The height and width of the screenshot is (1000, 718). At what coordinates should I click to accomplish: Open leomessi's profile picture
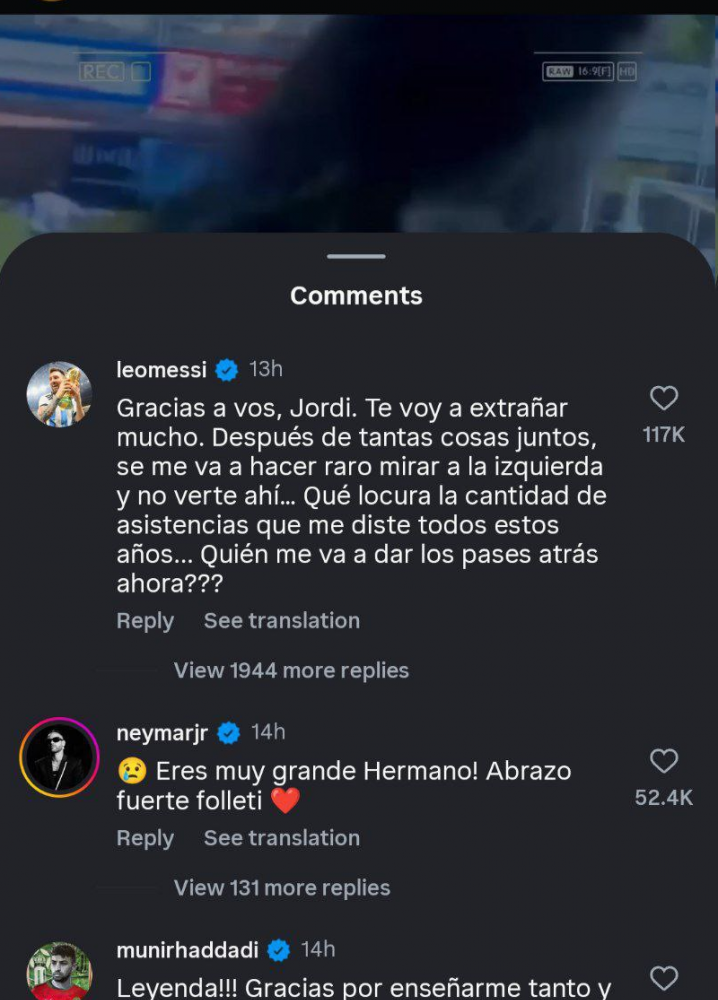59,394
